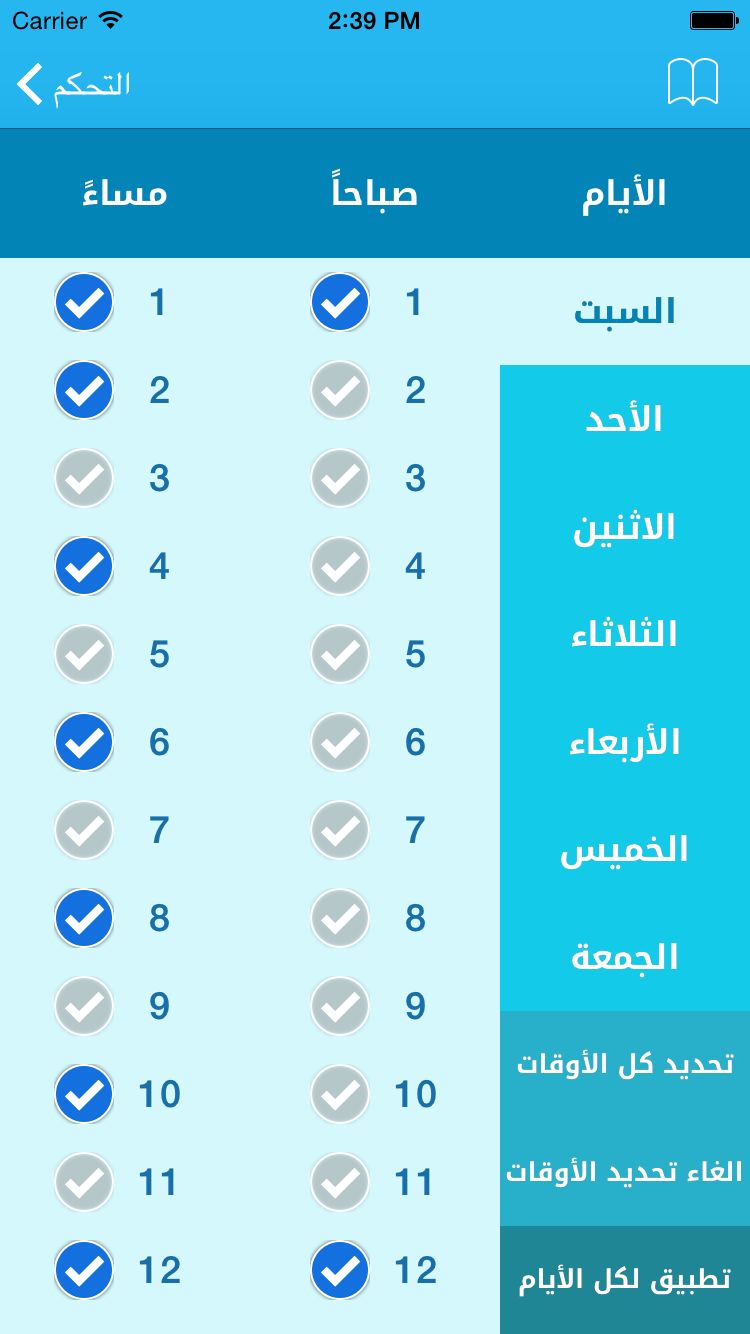Screen dimensions: 750x1334
Task: Disable evening hour 4 checkmark
Action: click(x=84, y=566)
